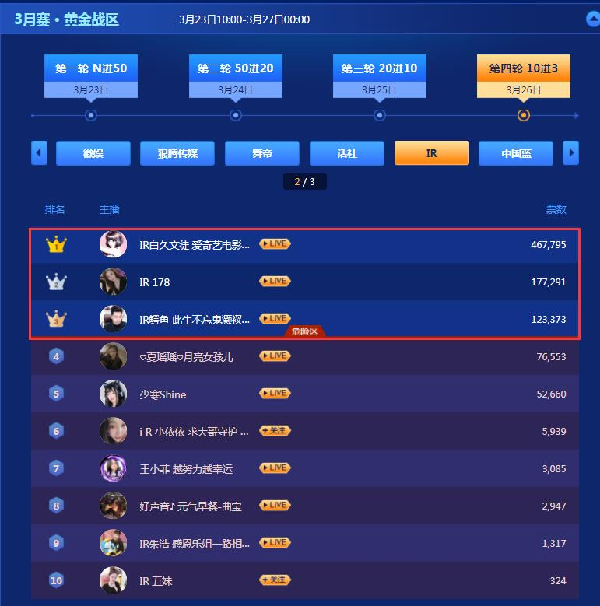This screenshot has width=600, height=606.
Task: Switch to the 中国蓝 guild tab
Action: 516,153
